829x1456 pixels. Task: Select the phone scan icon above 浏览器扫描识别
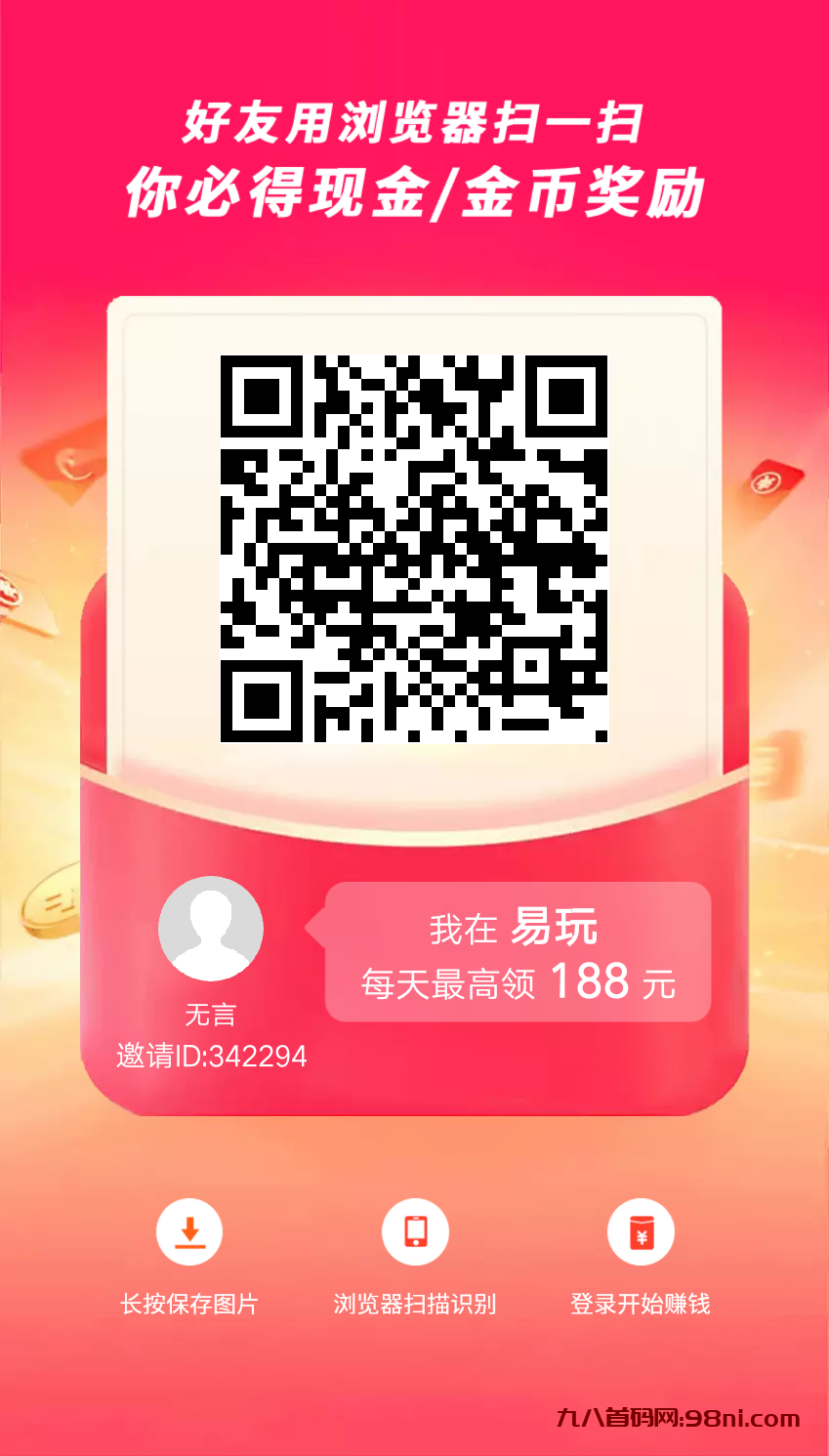click(x=416, y=1231)
